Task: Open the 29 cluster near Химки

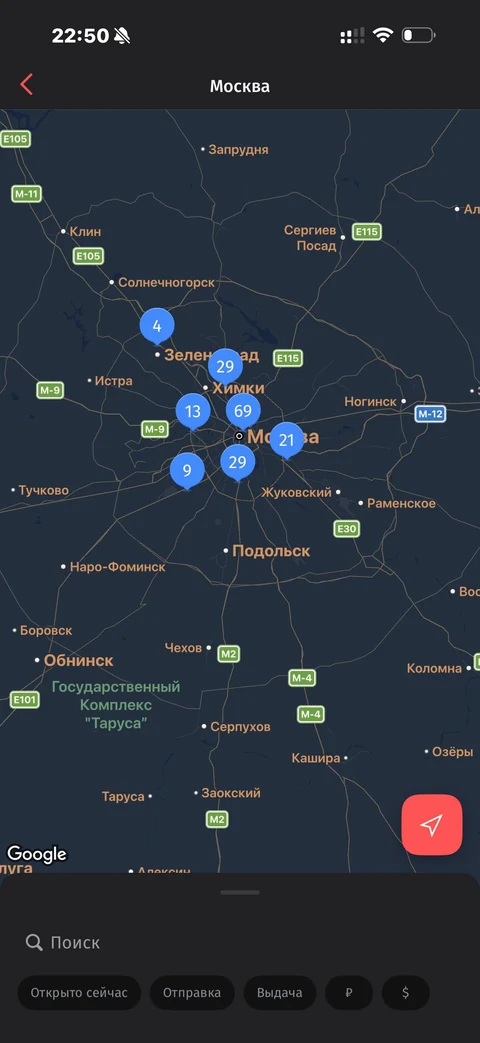Action: (225, 367)
